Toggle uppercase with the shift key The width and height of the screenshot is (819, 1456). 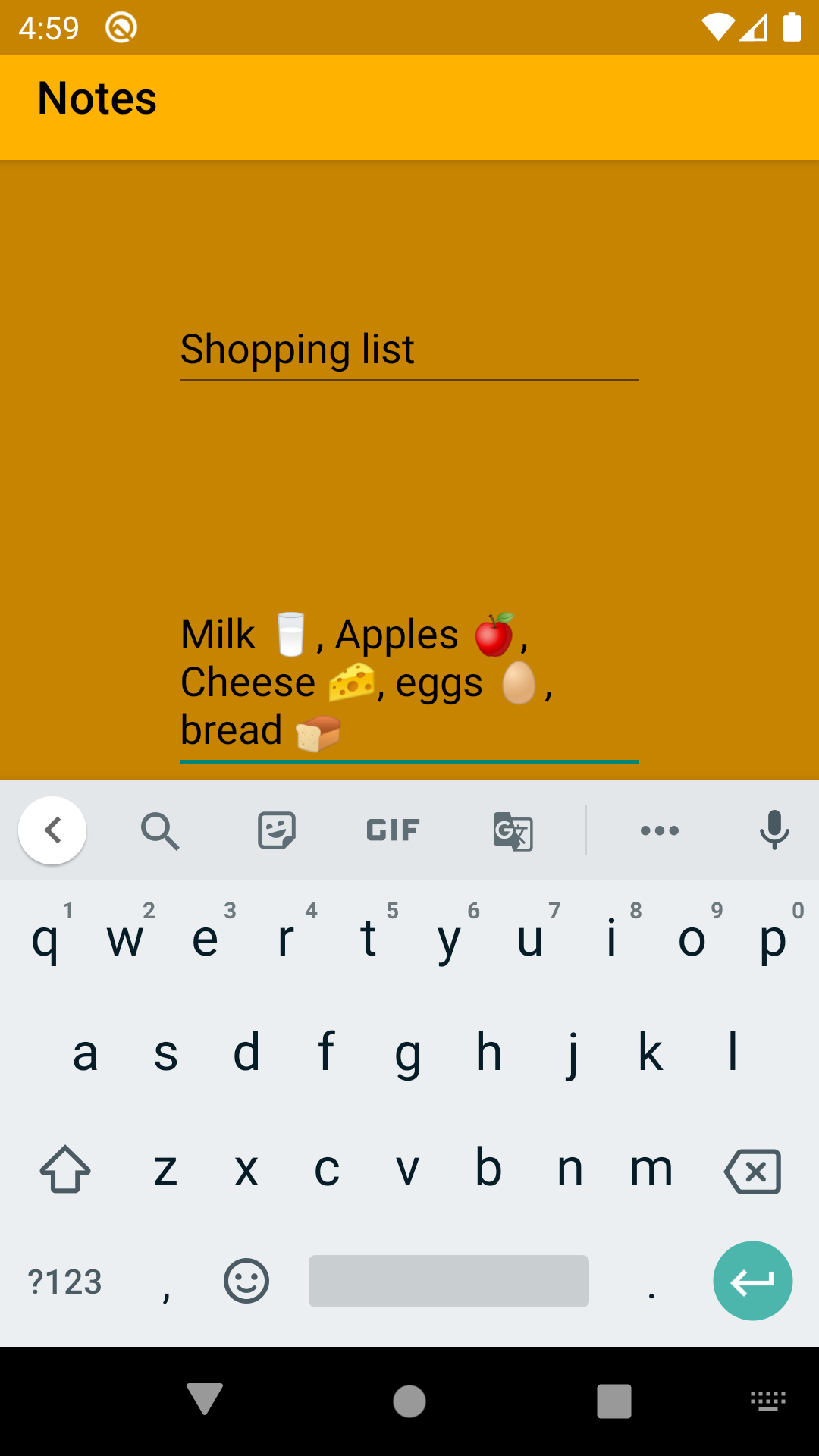click(x=65, y=1170)
